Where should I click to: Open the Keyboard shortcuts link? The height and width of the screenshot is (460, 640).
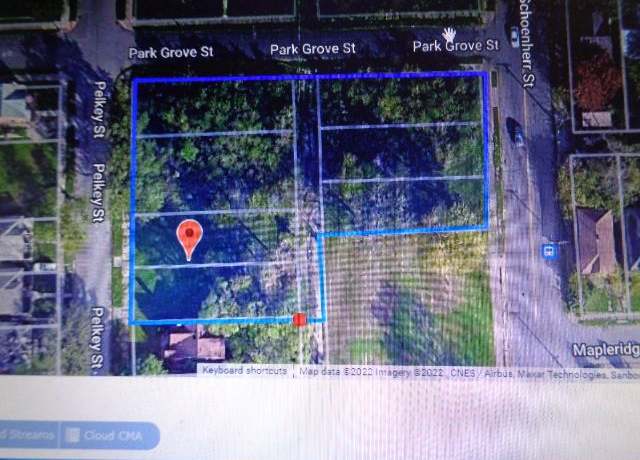[x=245, y=371]
